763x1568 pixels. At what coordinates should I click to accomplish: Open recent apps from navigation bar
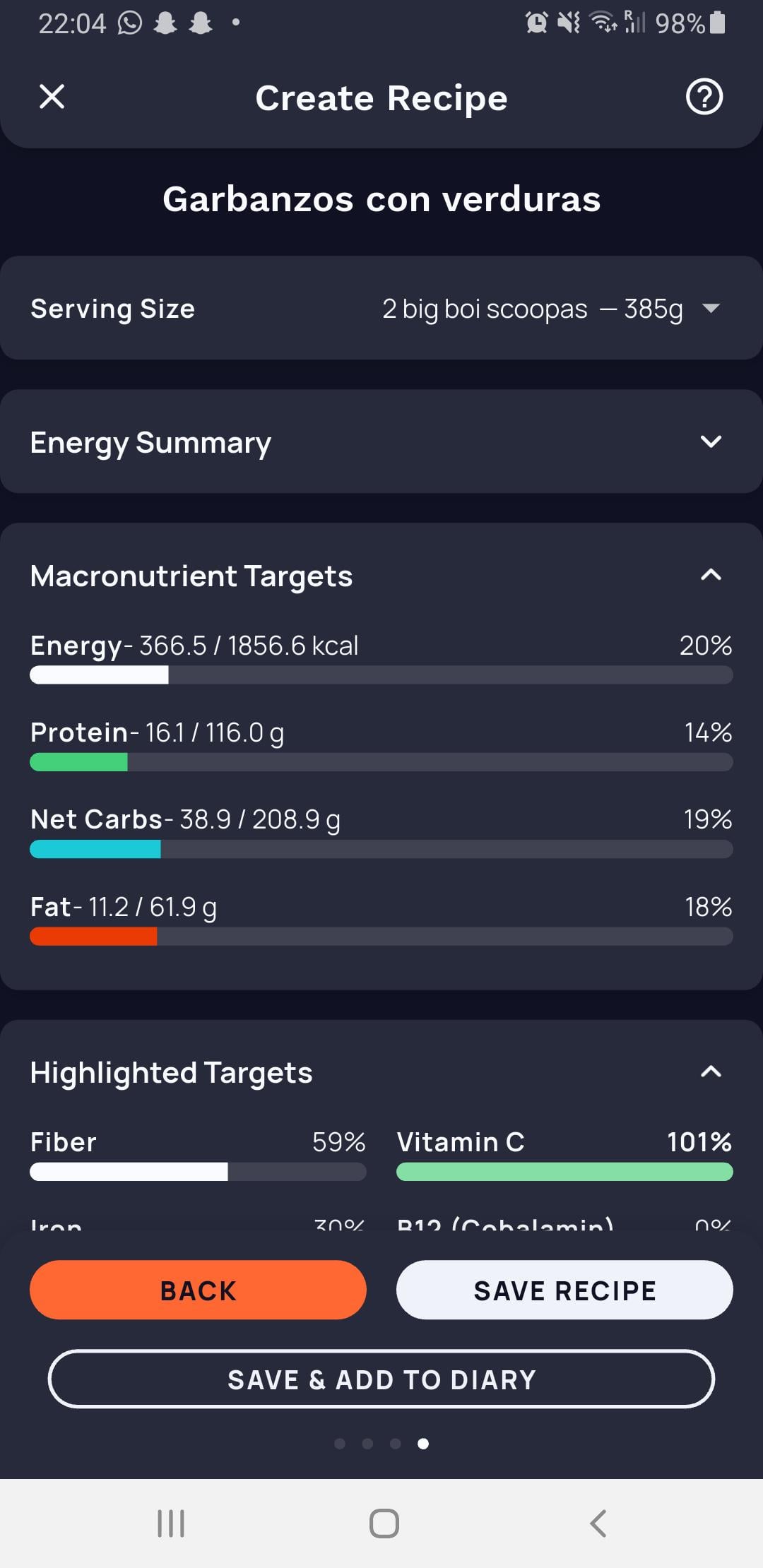[x=171, y=1524]
